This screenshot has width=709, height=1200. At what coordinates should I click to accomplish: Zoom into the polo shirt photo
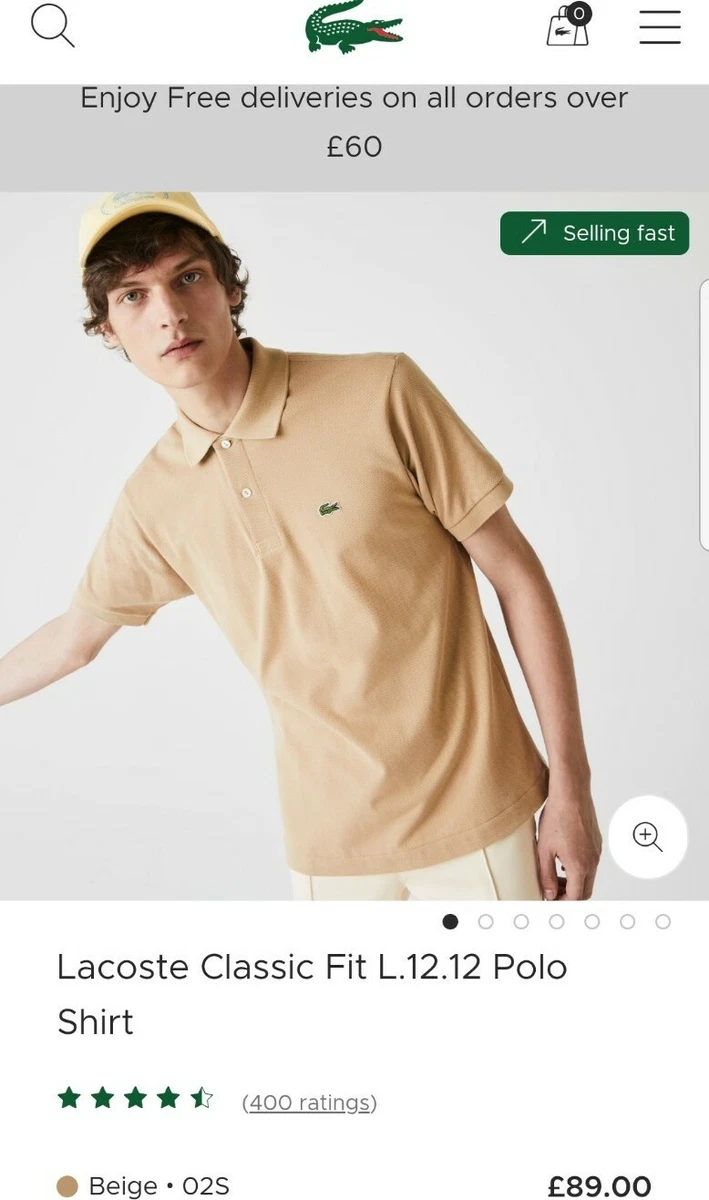click(x=648, y=837)
